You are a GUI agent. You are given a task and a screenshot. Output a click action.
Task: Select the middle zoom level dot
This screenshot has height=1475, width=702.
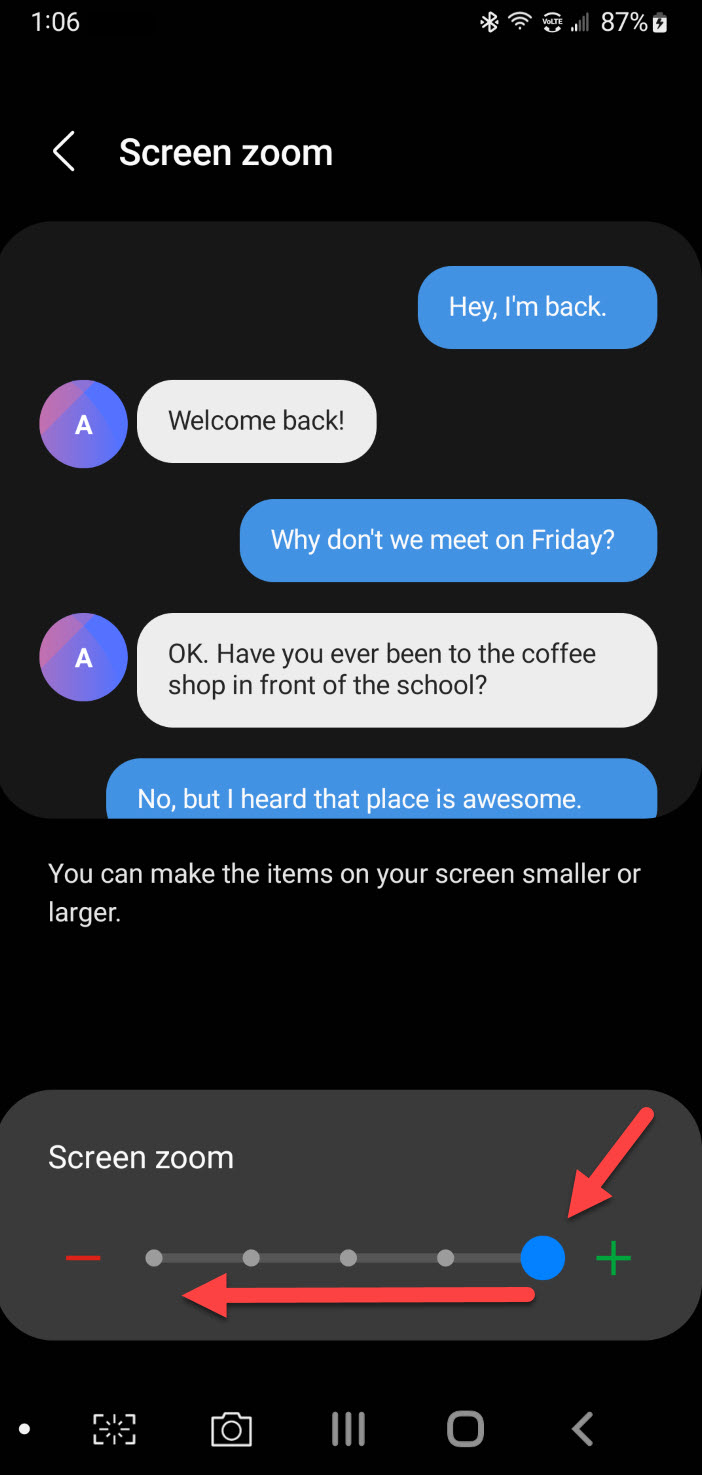coord(348,1258)
